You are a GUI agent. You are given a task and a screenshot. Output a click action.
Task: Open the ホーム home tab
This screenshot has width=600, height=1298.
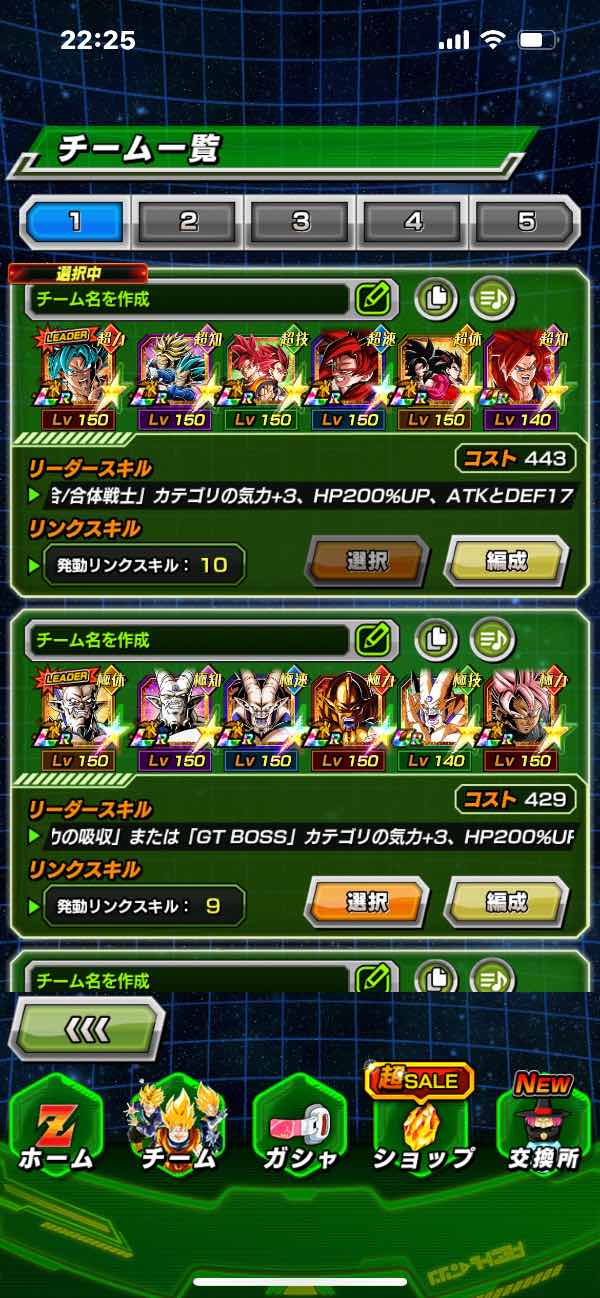point(56,1130)
